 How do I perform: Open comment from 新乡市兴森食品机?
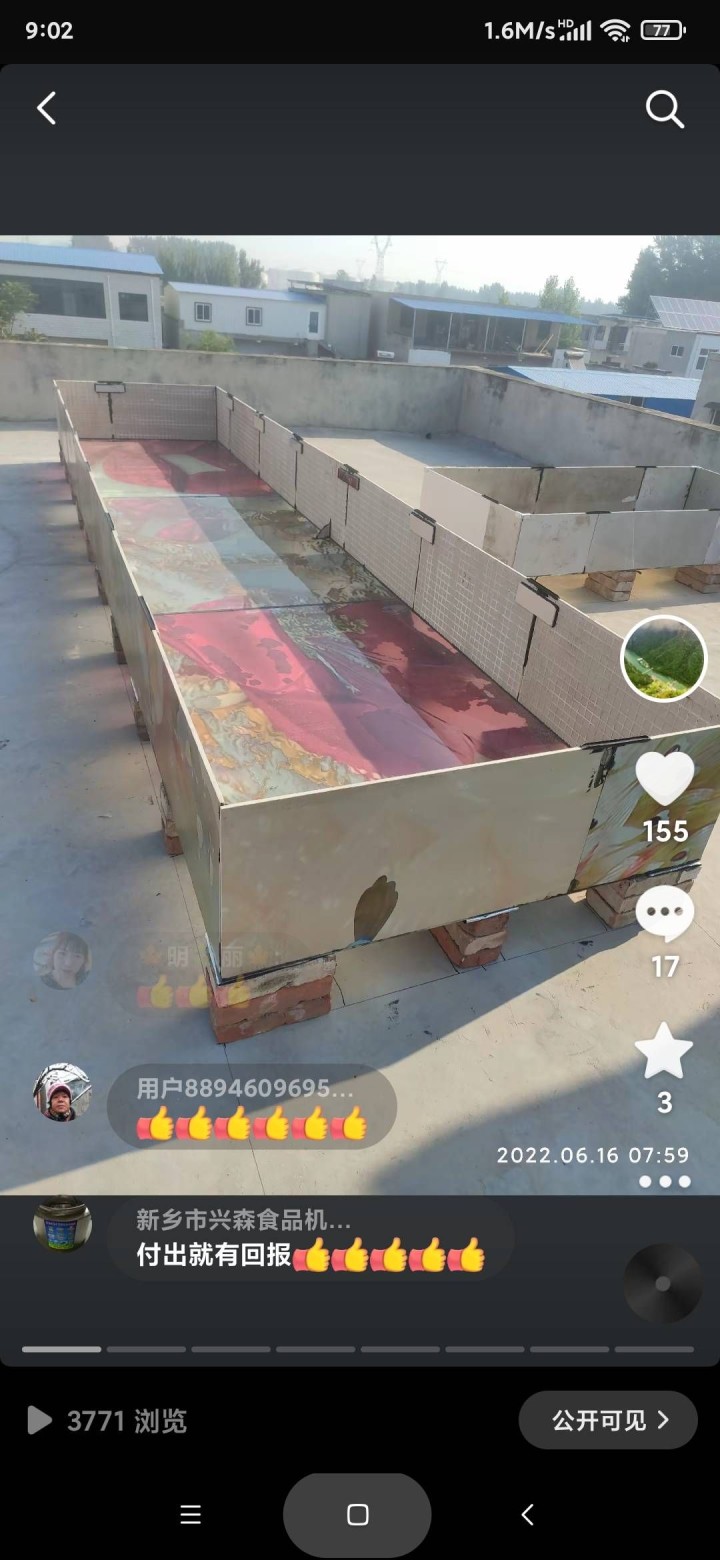(310, 1238)
